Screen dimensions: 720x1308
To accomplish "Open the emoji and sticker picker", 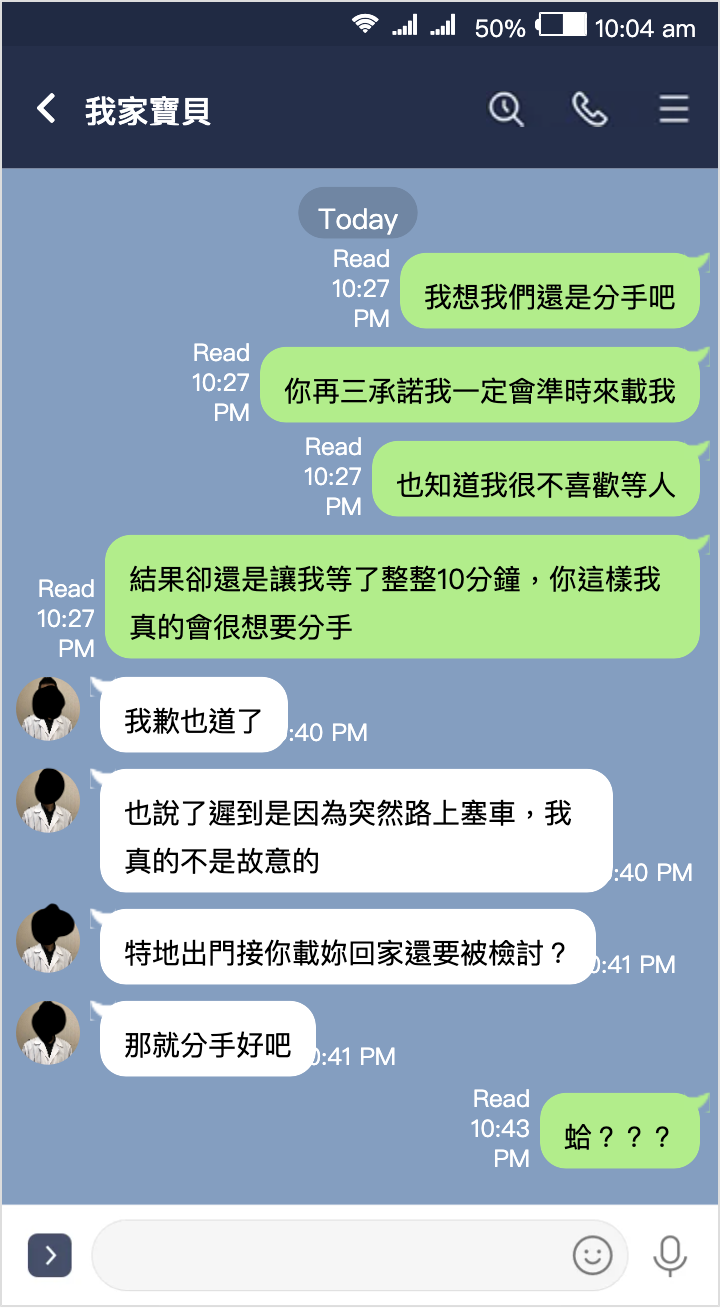I will (x=592, y=1254).
